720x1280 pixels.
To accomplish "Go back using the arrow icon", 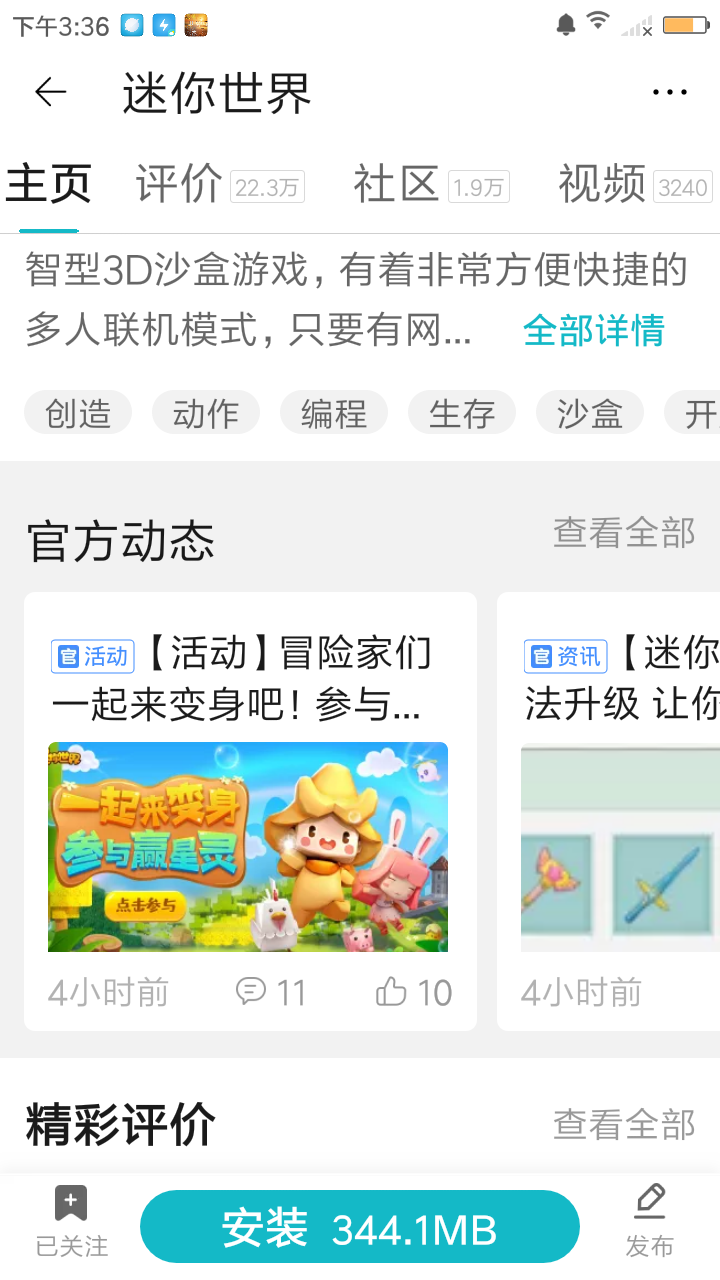I will point(50,92).
